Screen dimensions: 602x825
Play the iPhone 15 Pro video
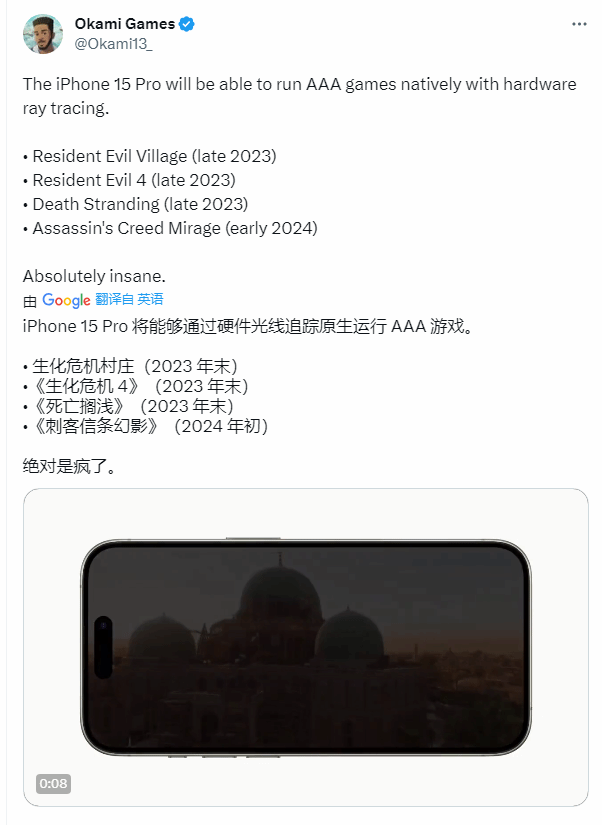click(x=305, y=647)
